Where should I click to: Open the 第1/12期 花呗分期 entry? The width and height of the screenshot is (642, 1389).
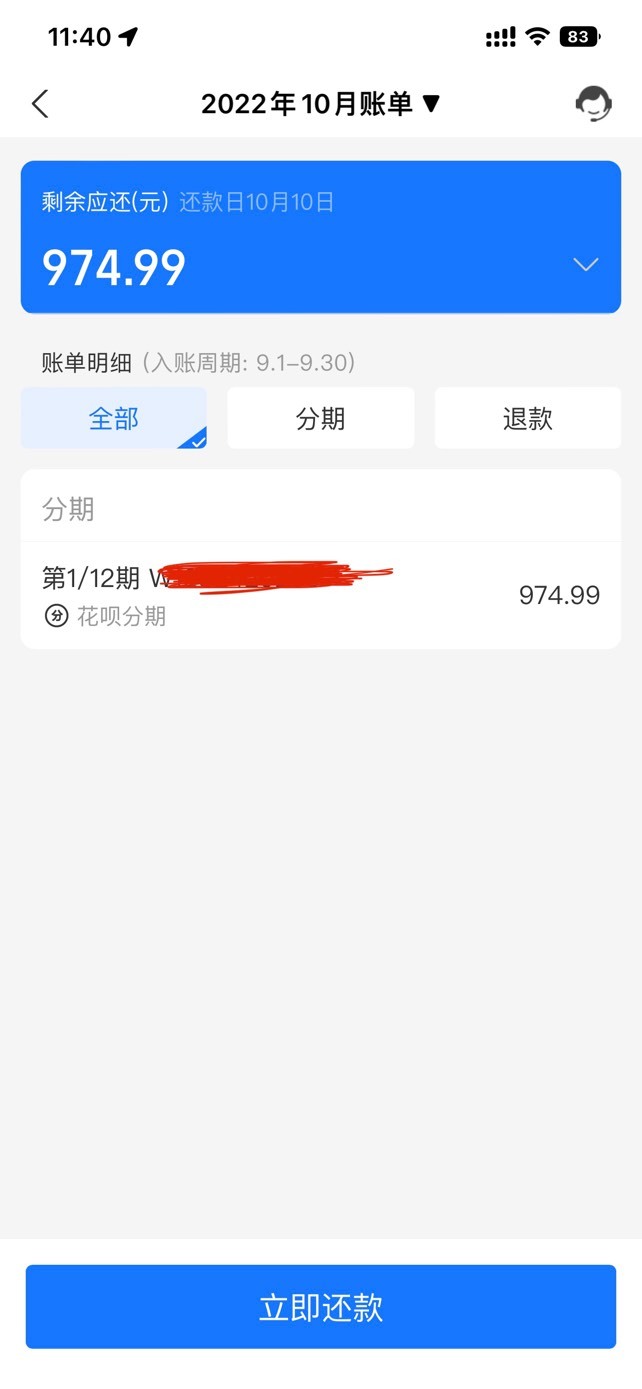pyautogui.click(x=320, y=595)
